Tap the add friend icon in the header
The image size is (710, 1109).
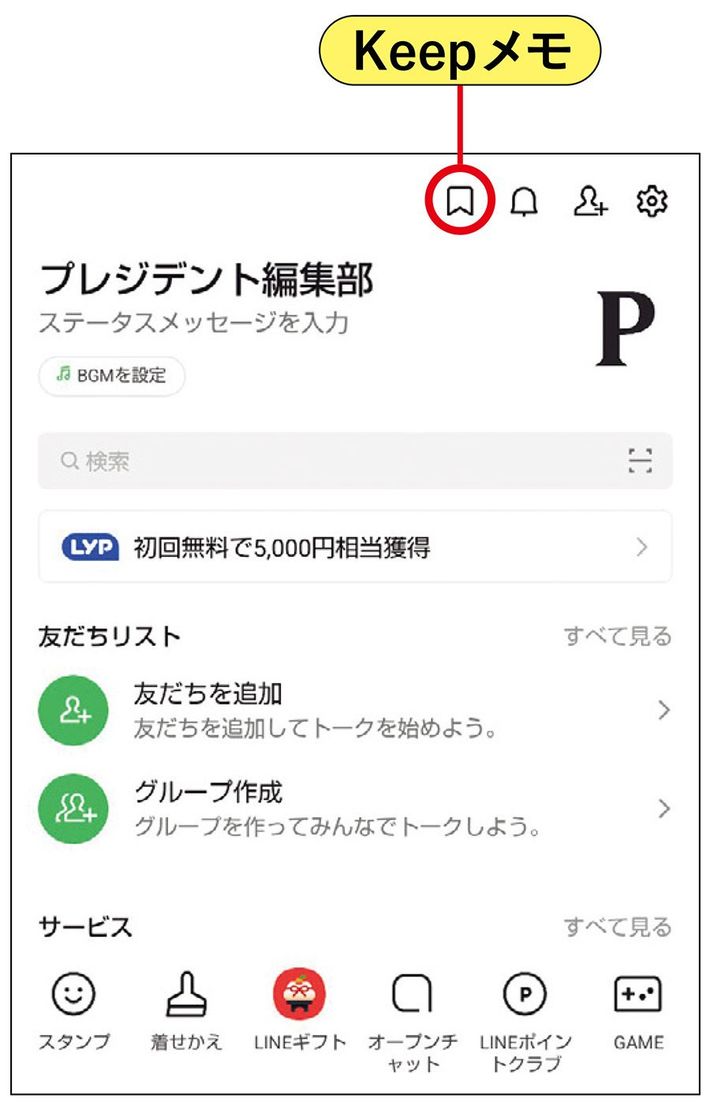589,203
